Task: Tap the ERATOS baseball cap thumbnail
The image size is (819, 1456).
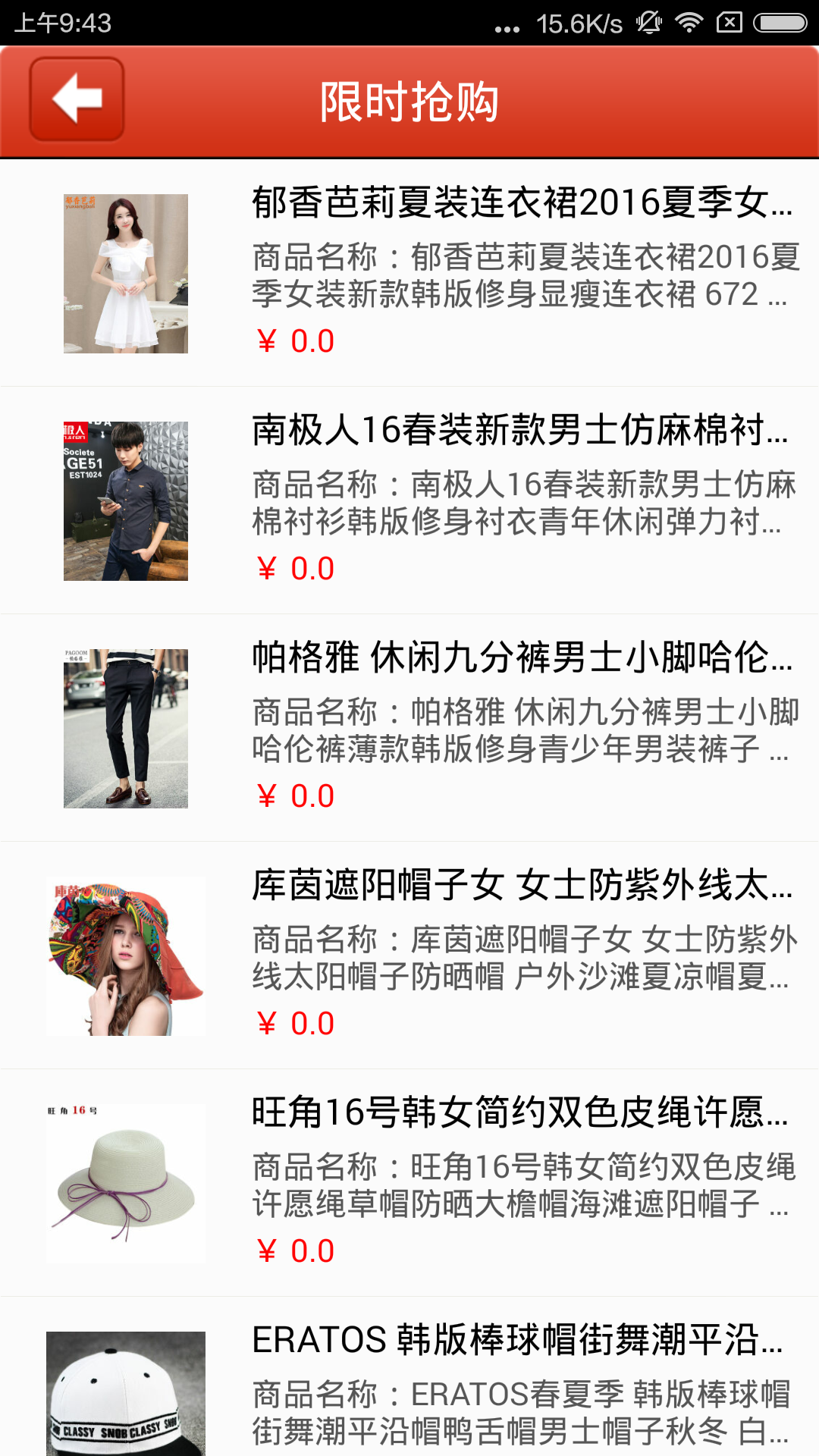Action: (125, 1403)
